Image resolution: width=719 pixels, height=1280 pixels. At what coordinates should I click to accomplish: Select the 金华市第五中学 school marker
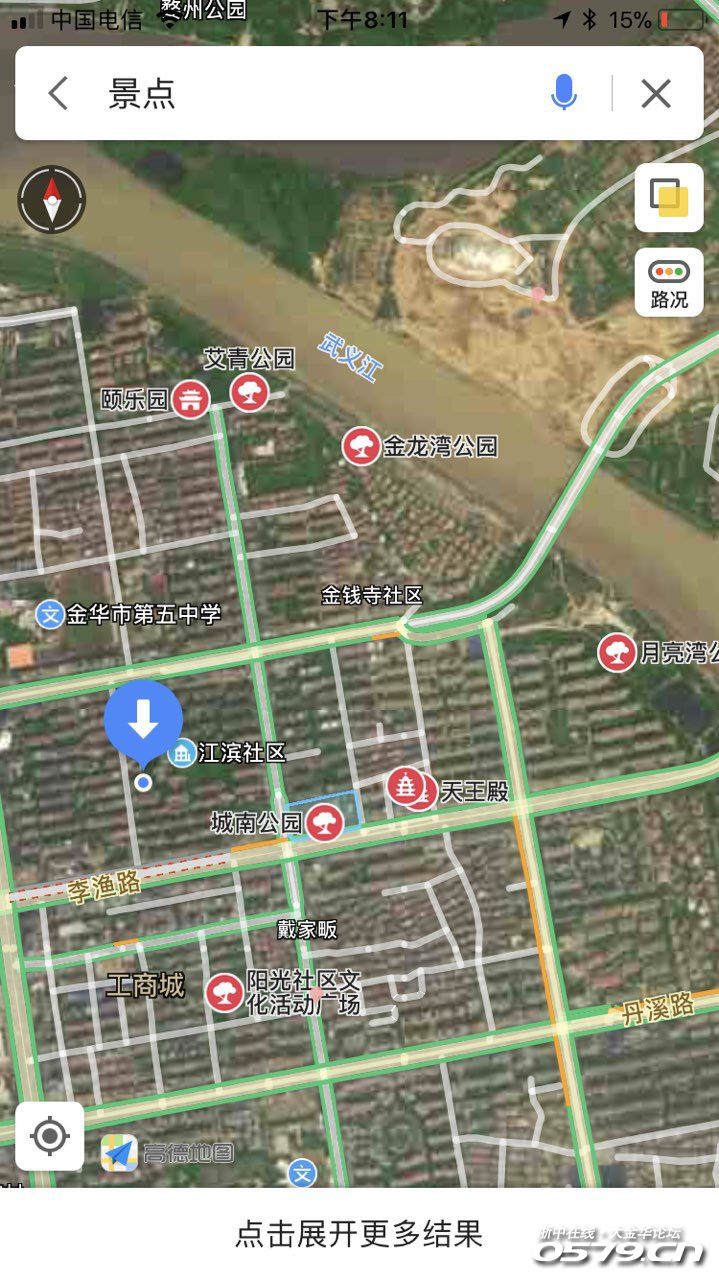coord(50,614)
